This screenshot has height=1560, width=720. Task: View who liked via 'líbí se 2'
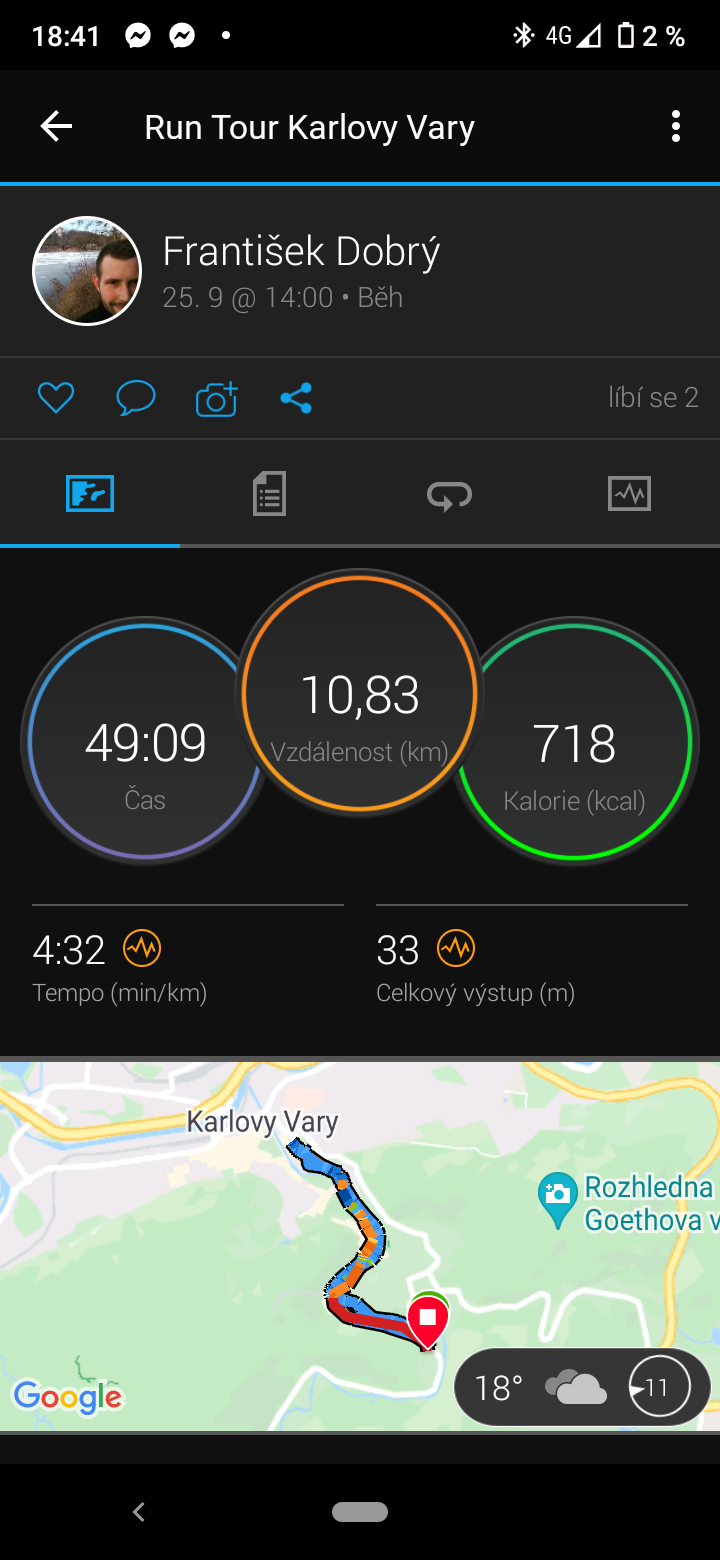653,398
